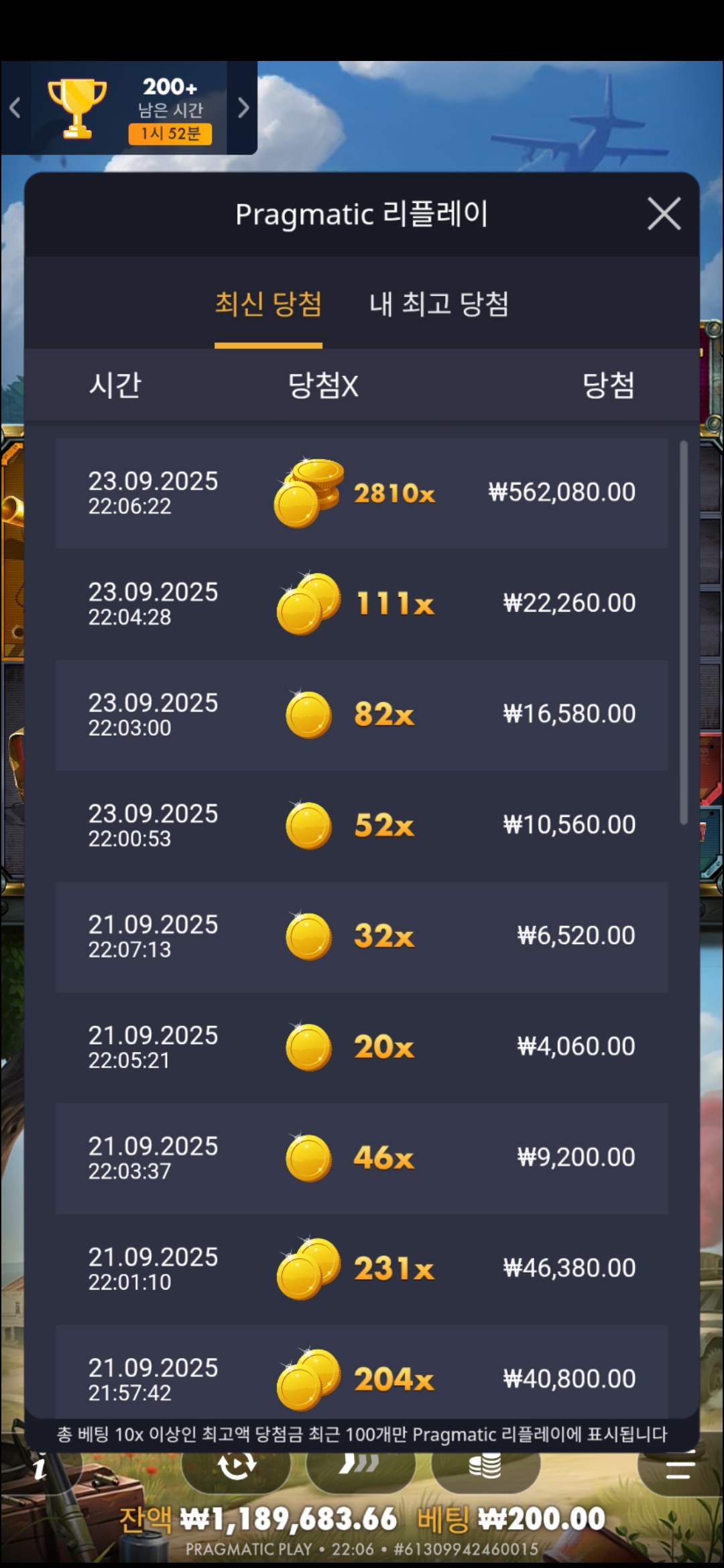Open the 2810x win replay
The image size is (724, 1568).
361,493
